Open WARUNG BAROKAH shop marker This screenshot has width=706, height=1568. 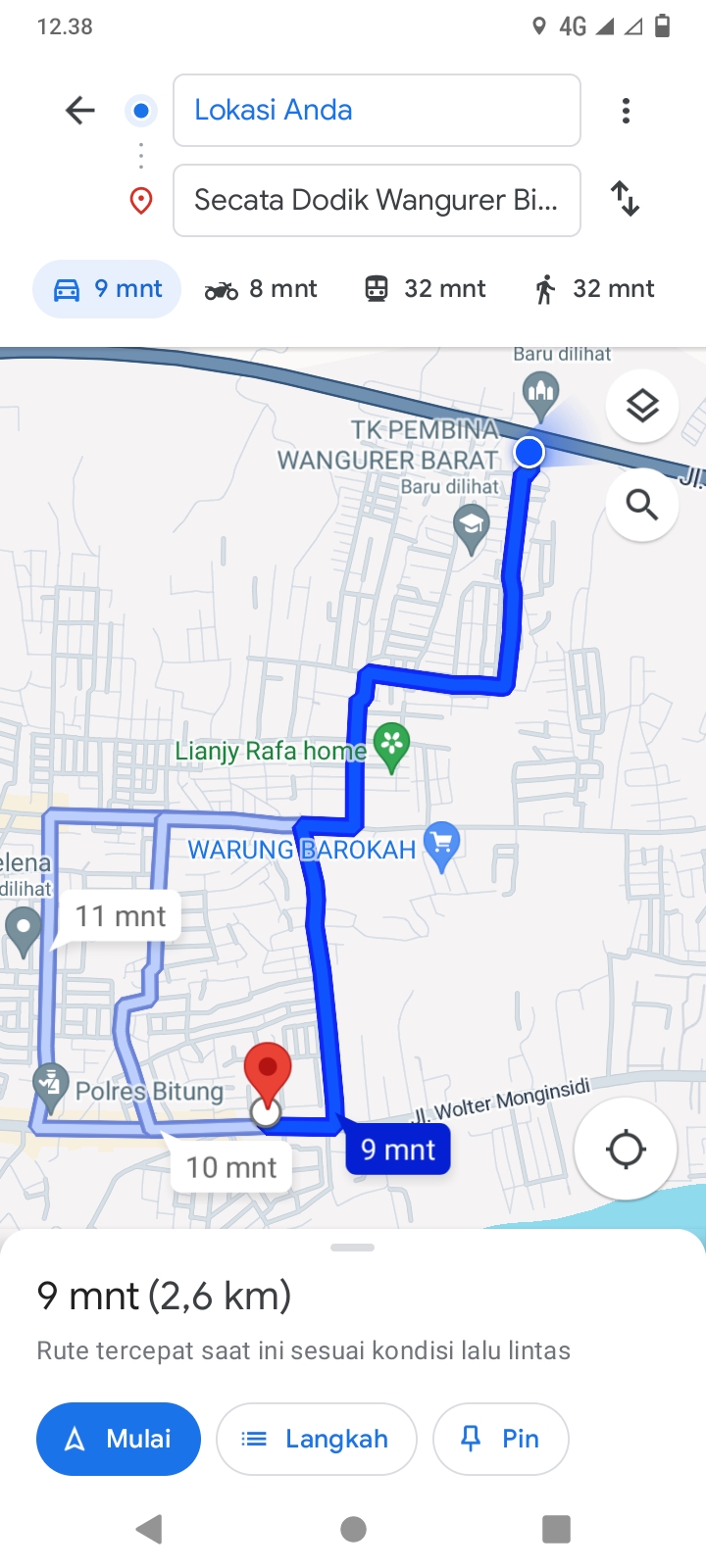[442, 845]
